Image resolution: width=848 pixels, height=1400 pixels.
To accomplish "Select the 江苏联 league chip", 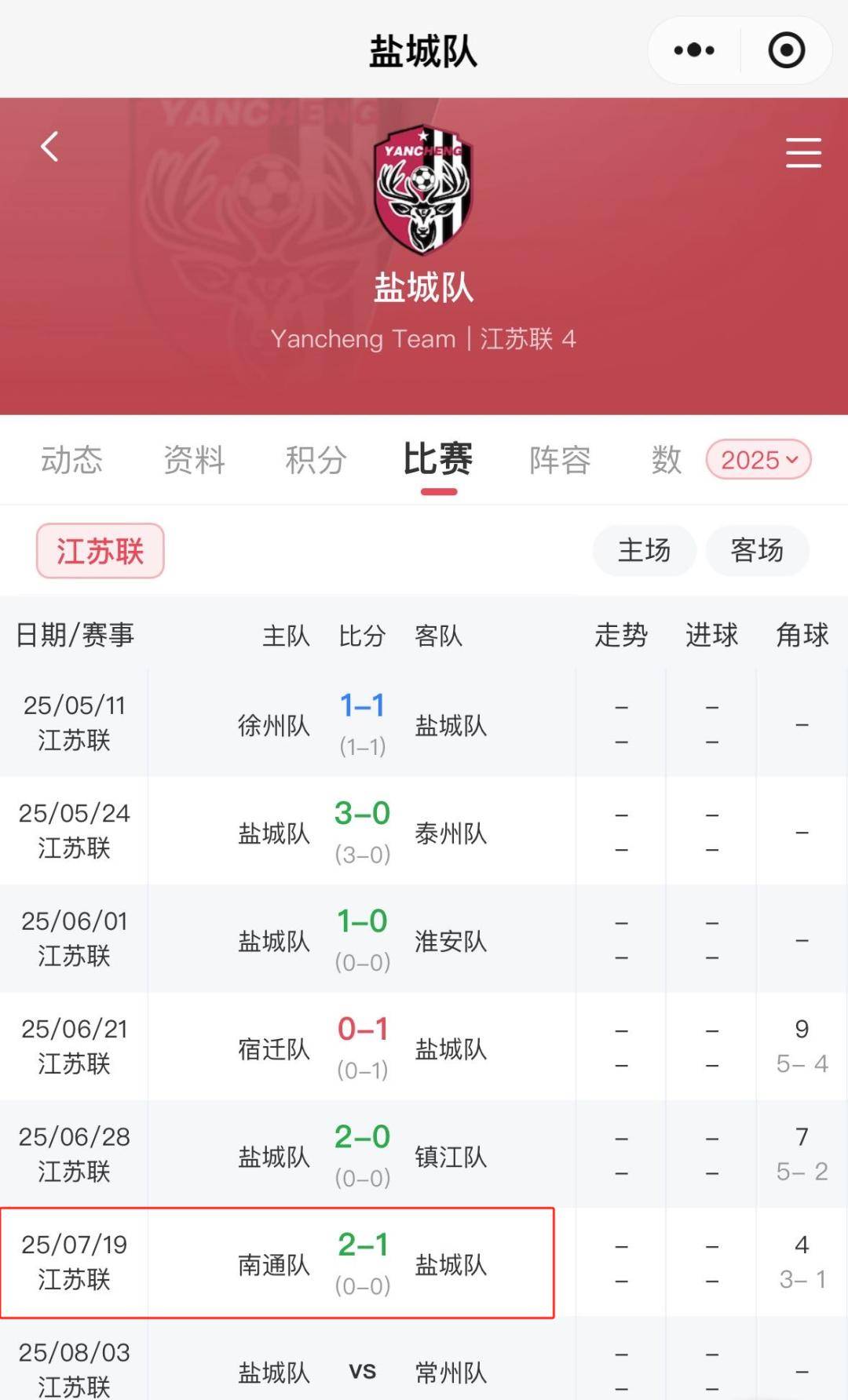I will coord(101,551).
